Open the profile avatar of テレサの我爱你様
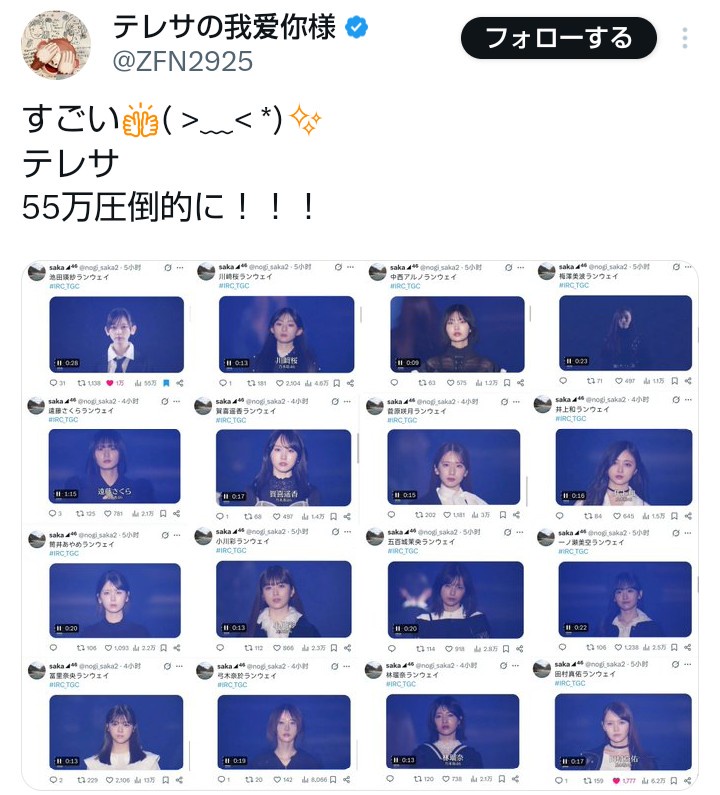Image resolution: width=720 pixels, height=795 pixels. (x=56, y=45)
